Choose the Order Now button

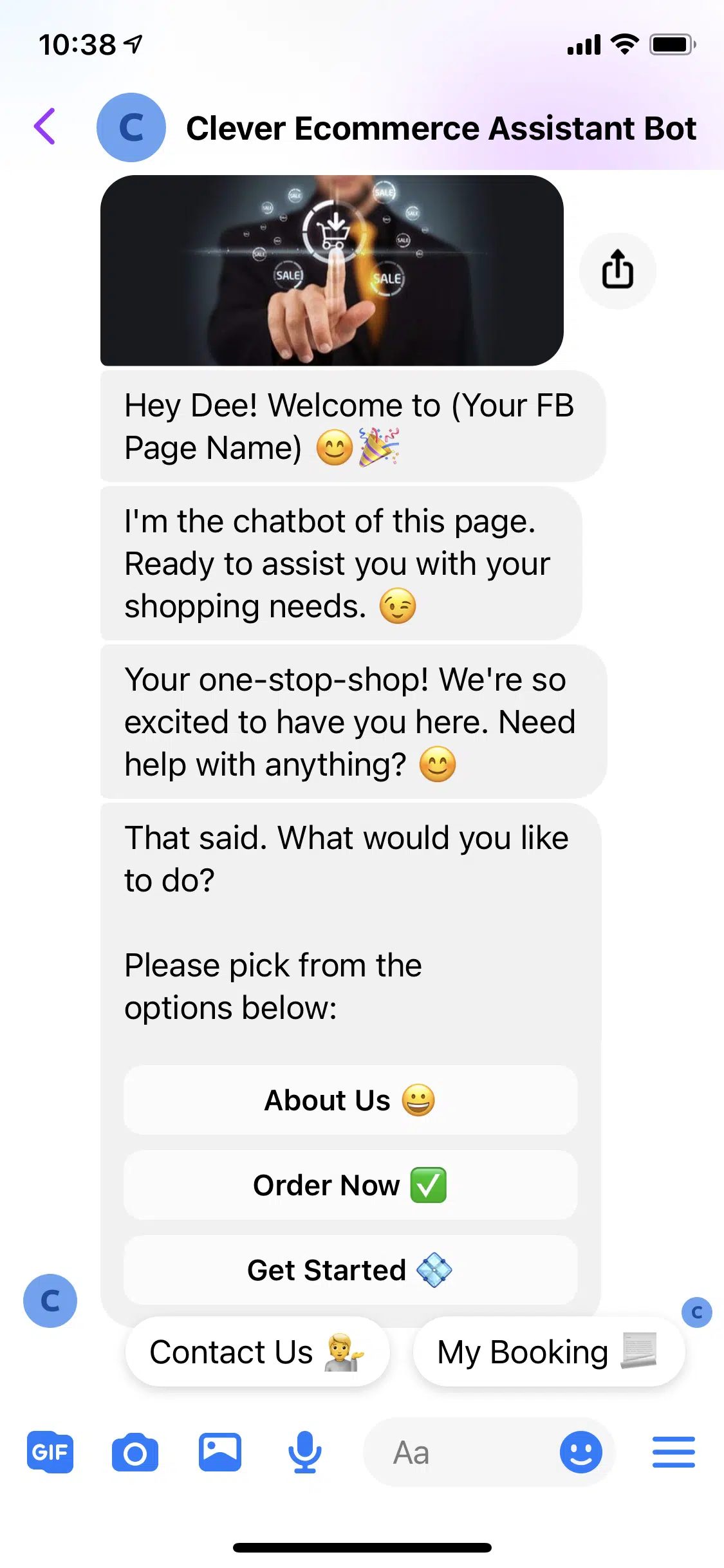[x=350, y=1184]
